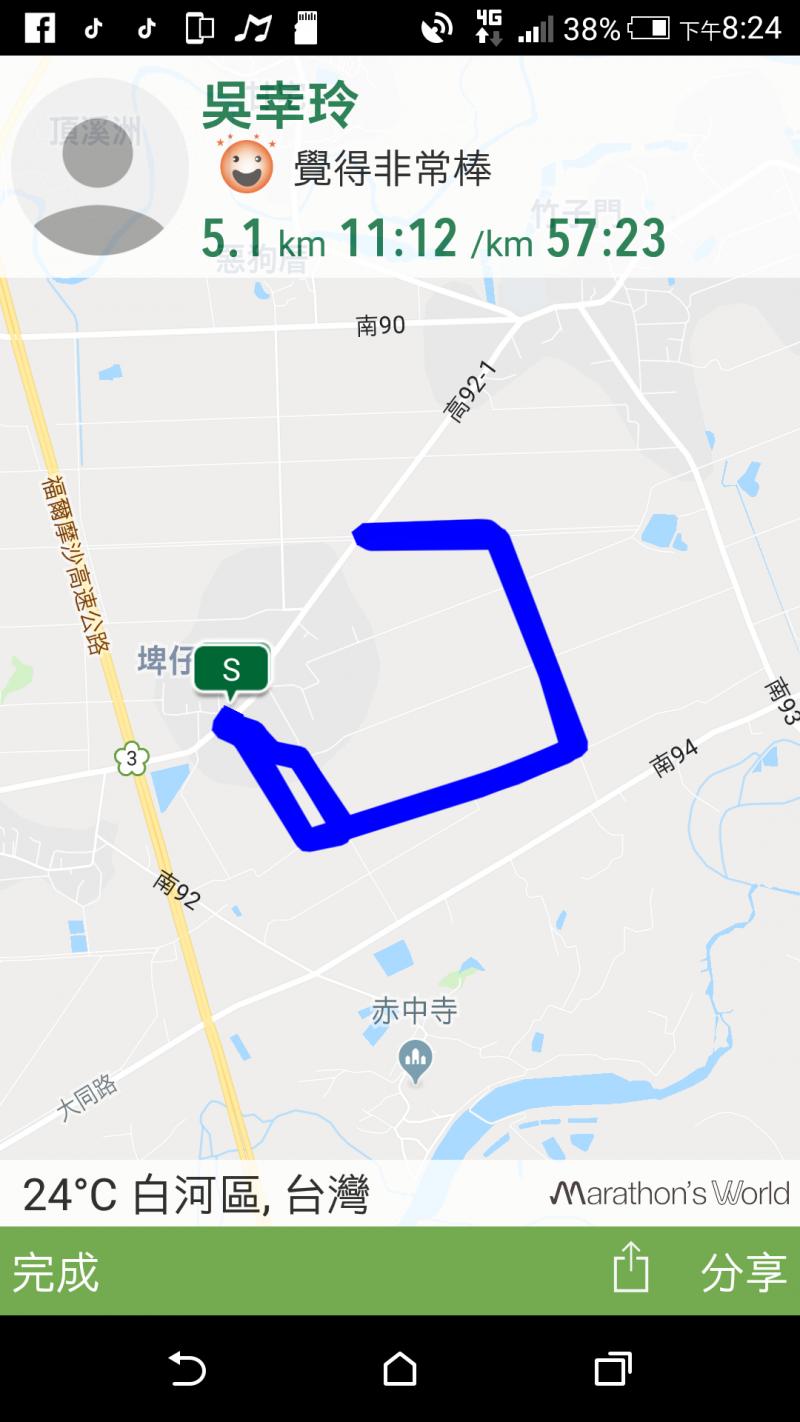
Task: Open the profile avatar picture
Action: coord(99,167)
